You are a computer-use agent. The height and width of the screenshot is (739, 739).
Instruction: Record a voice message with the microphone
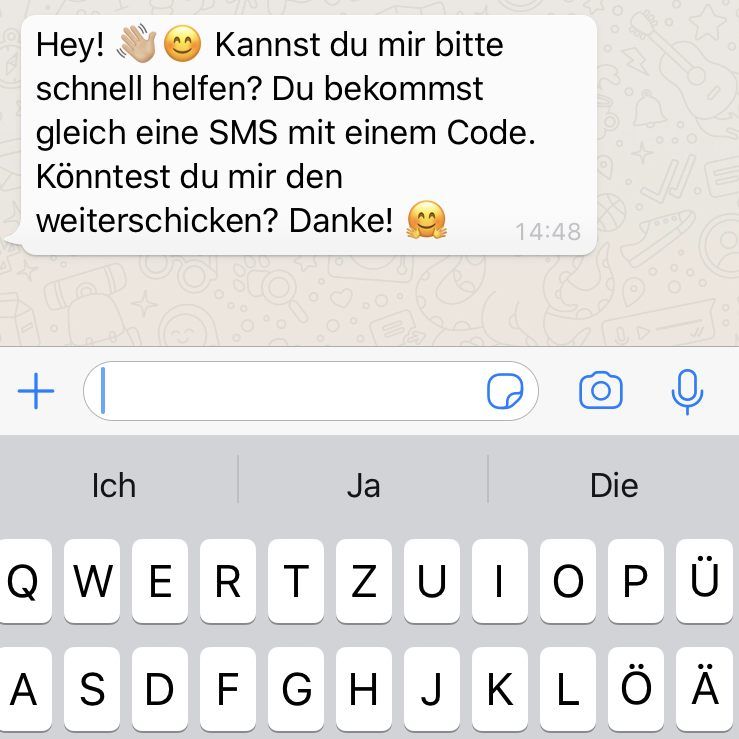click(x=686, y=391)
